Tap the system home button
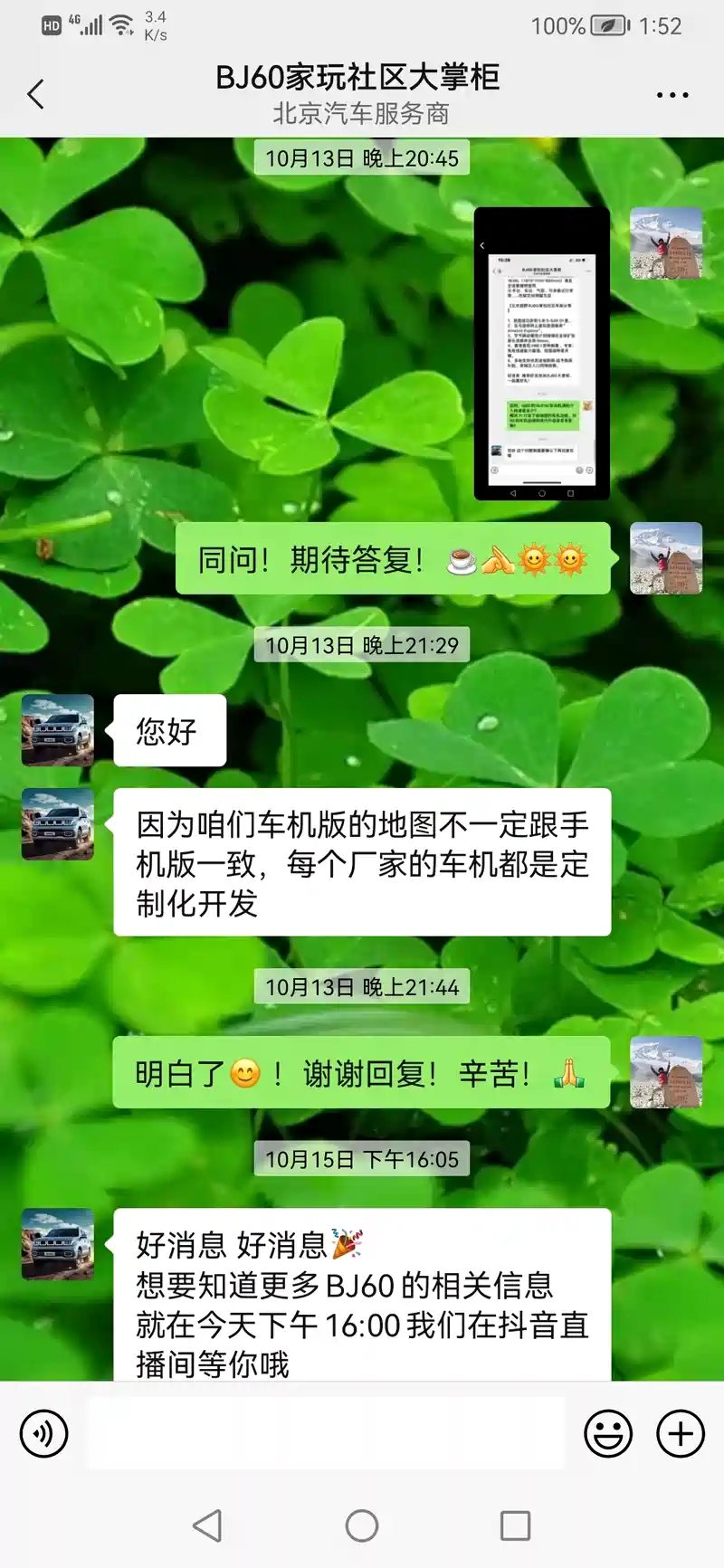The width and height of the screenshot is (724, 1568). (x=361, y=1525)
